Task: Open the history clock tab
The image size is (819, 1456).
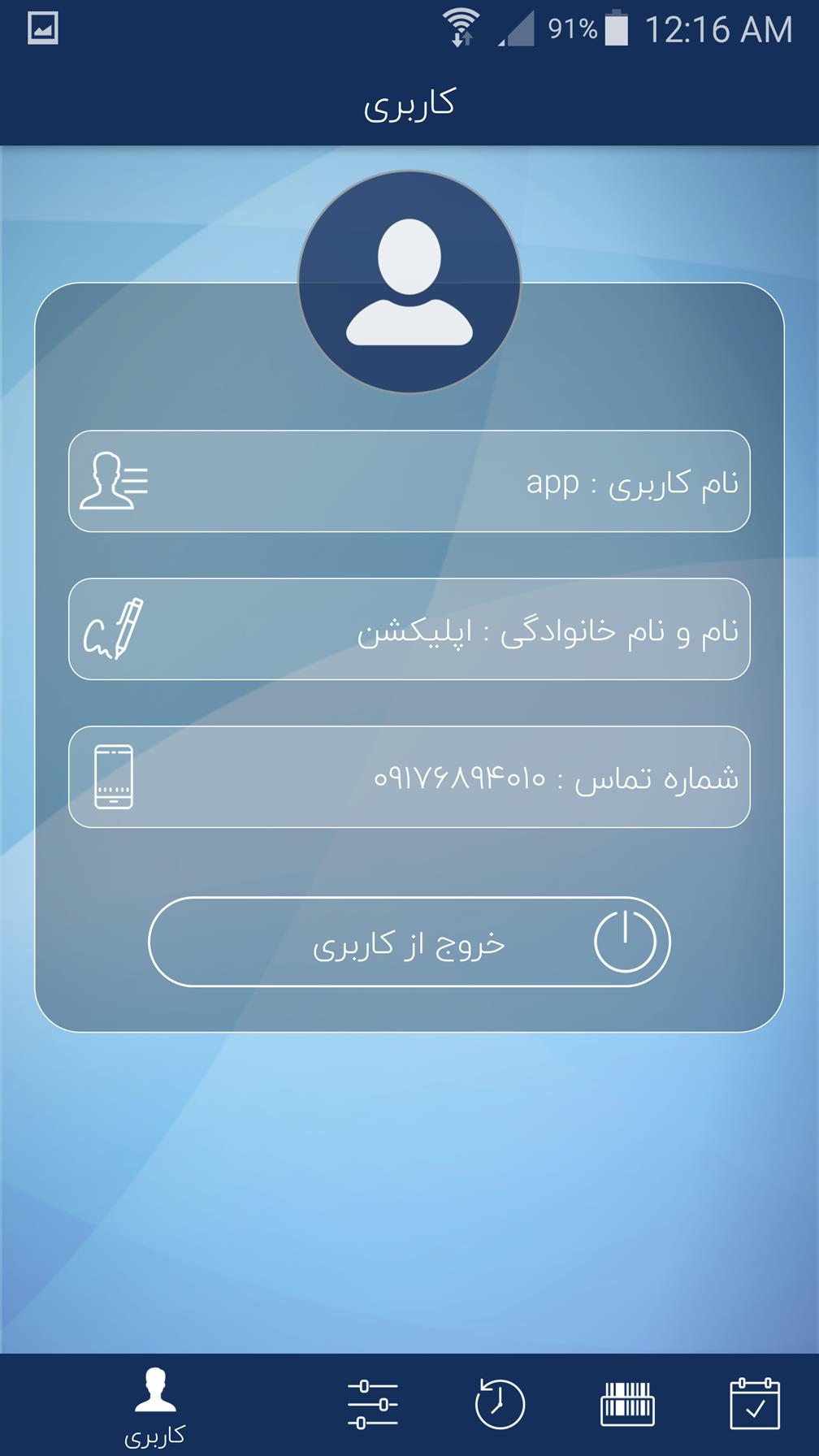Action: 499,1403
